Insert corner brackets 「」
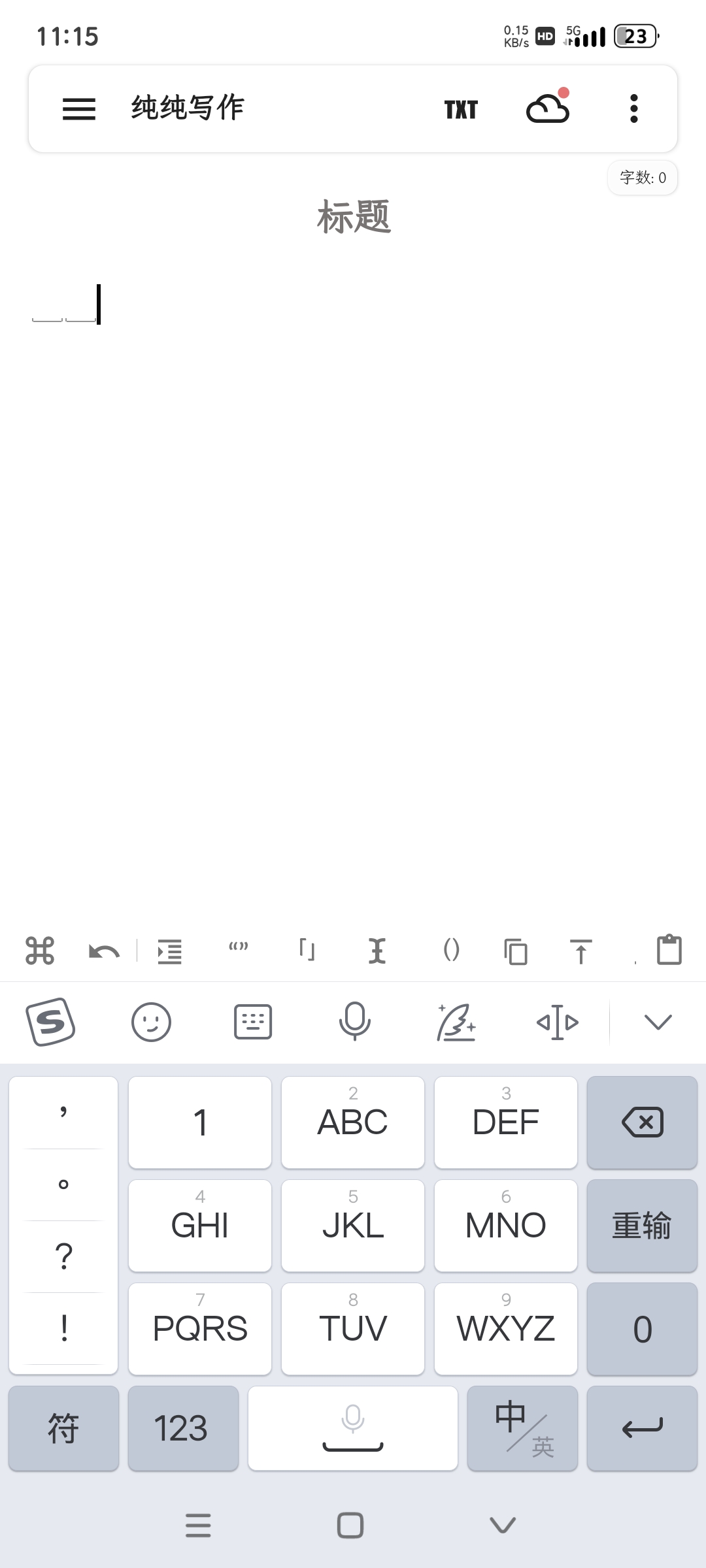Image resolution: width=706 pixels, height=1568 pixels. [307, 949]
